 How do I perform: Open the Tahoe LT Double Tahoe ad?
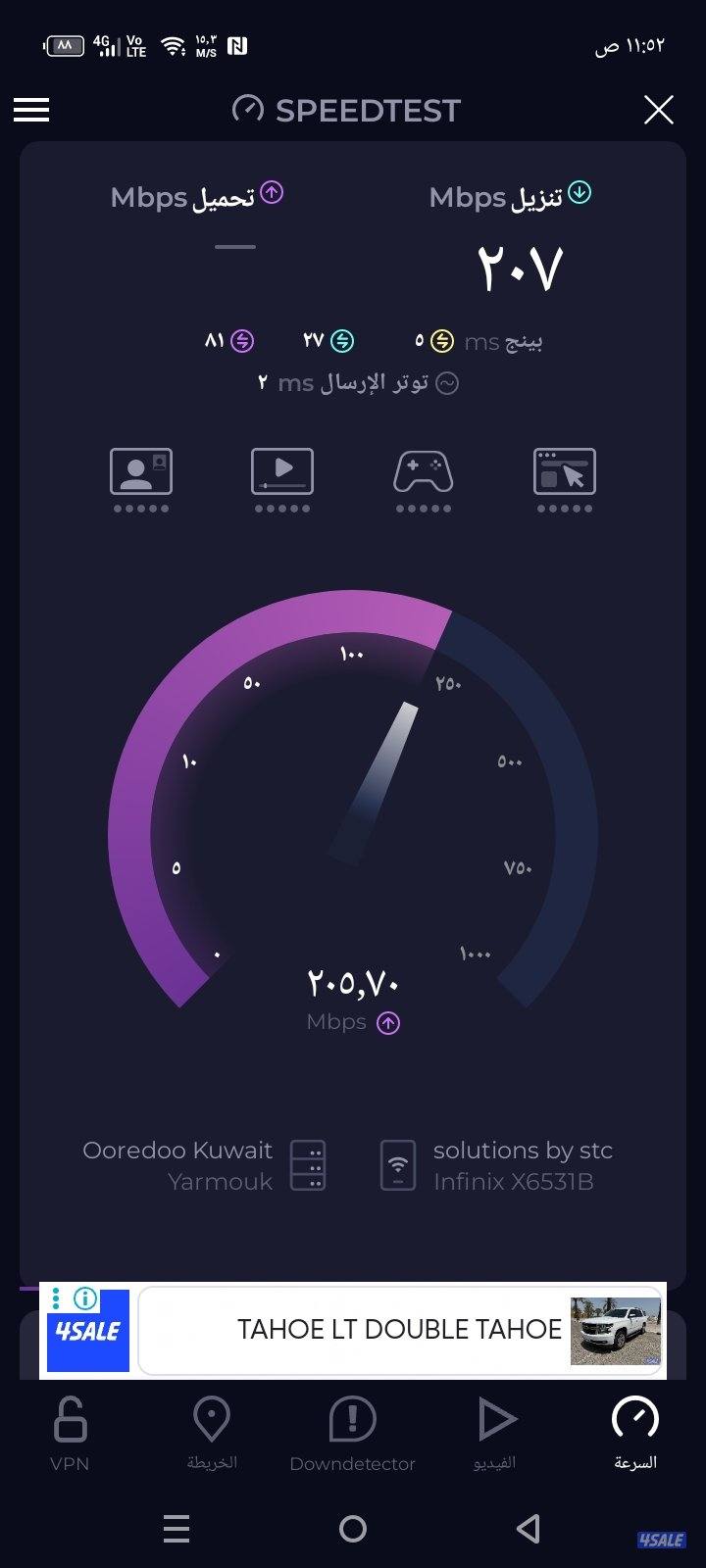[400, 1330]
